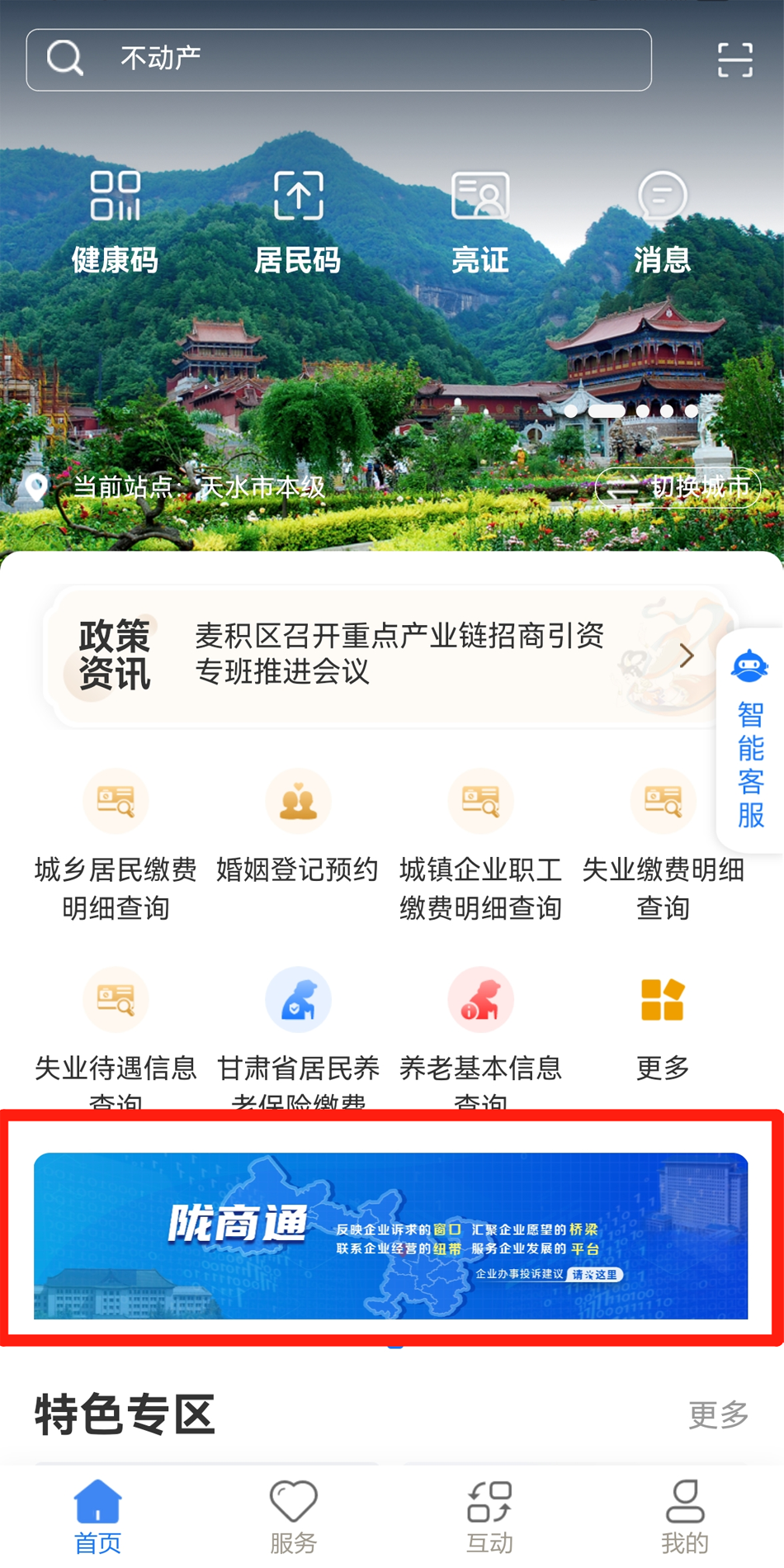This screenshot has height=1568, width=784.
Task: Check messages via the 消息 icon
Action: coord(663,219)
